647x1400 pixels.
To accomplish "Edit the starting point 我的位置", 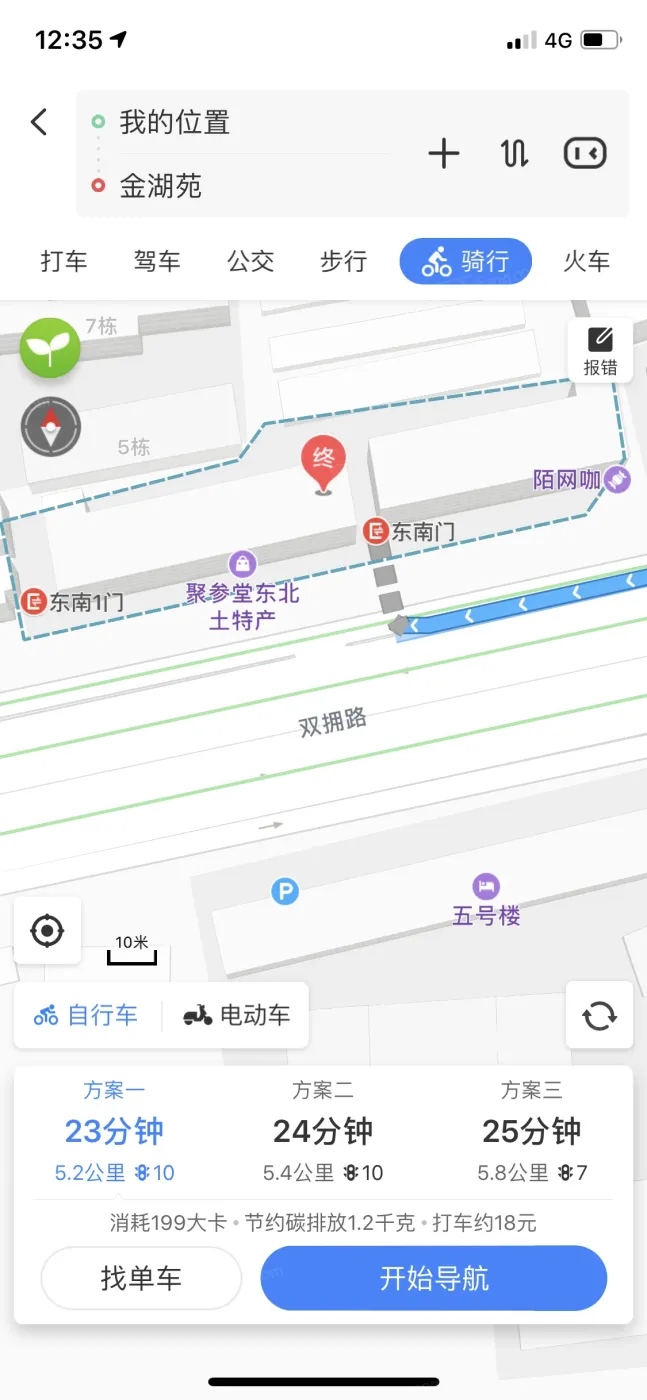I will (175, 122).
